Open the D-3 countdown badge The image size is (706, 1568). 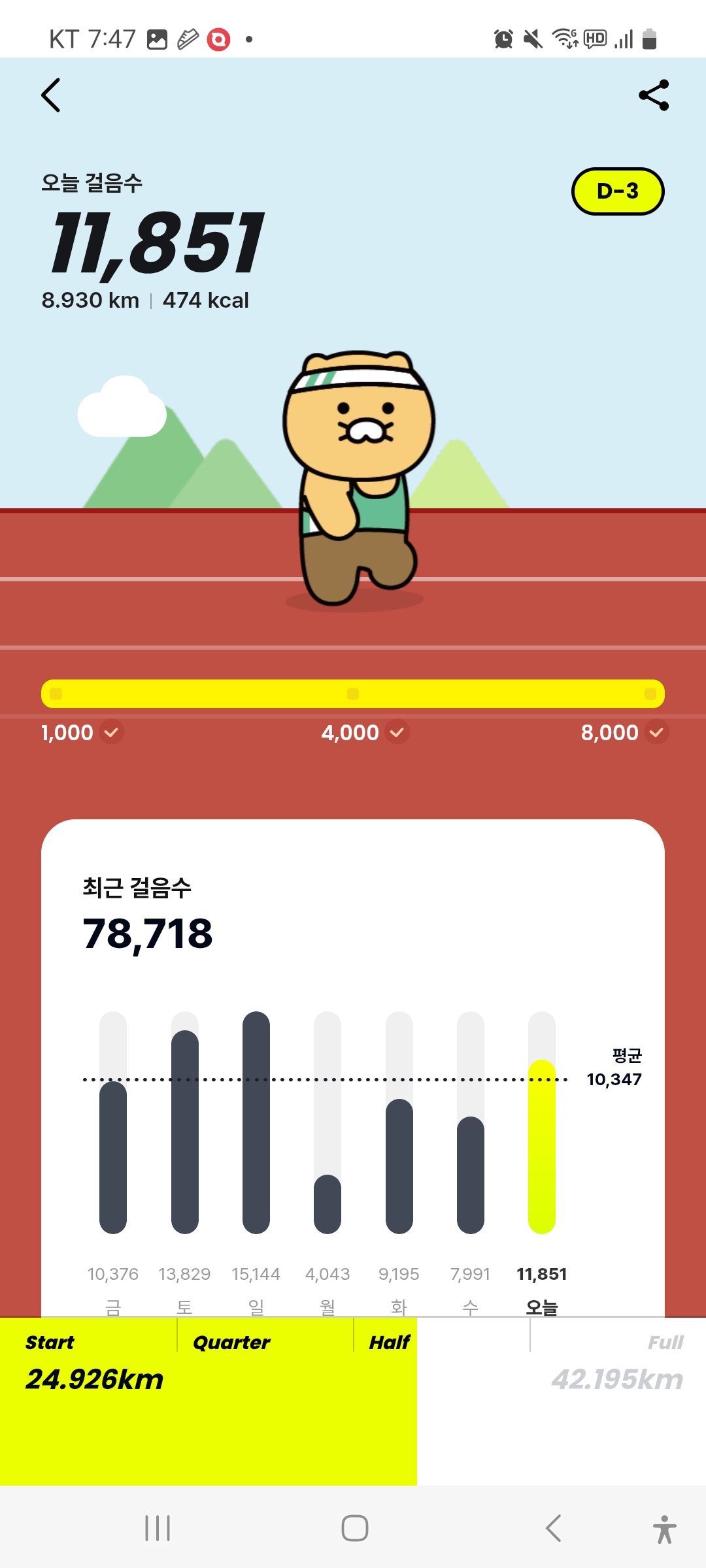pyautogui.click(x=618, y=191)
